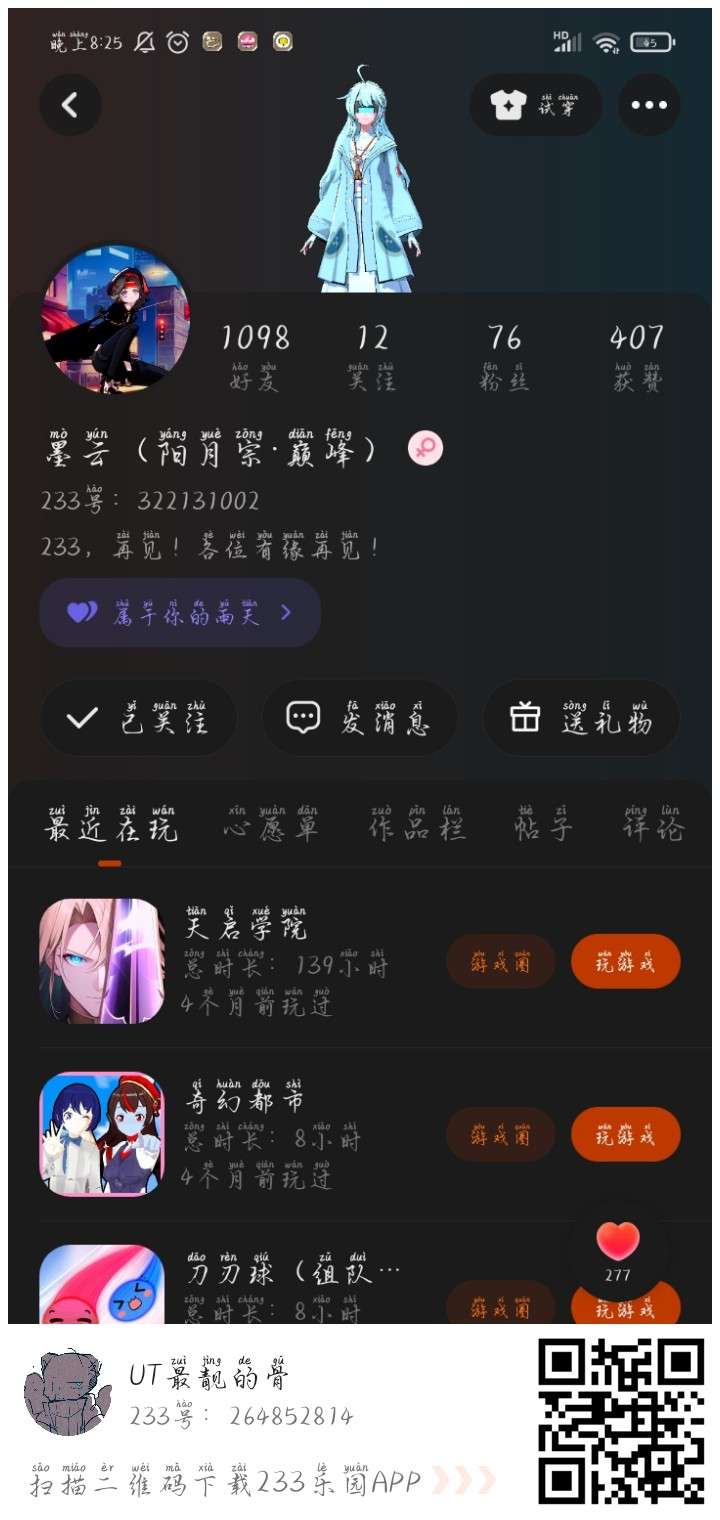The width and height of the screenshot is (720, 1520).
Task: Send a message with 发消息
Action: click(359, 718)
